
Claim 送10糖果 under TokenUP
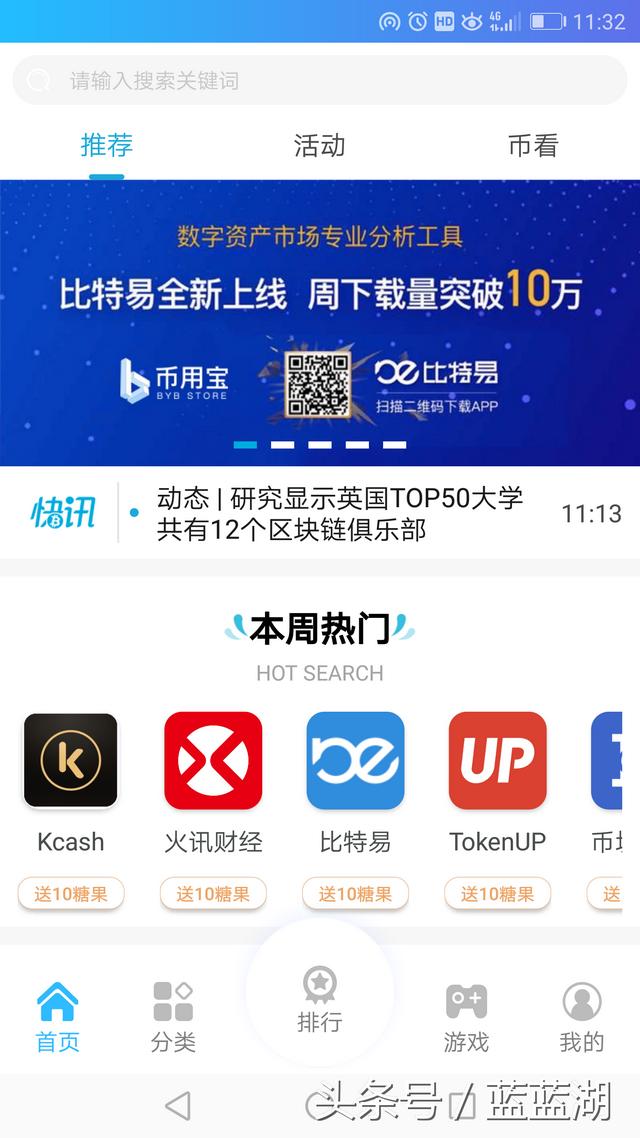click(x=497, y=894)
